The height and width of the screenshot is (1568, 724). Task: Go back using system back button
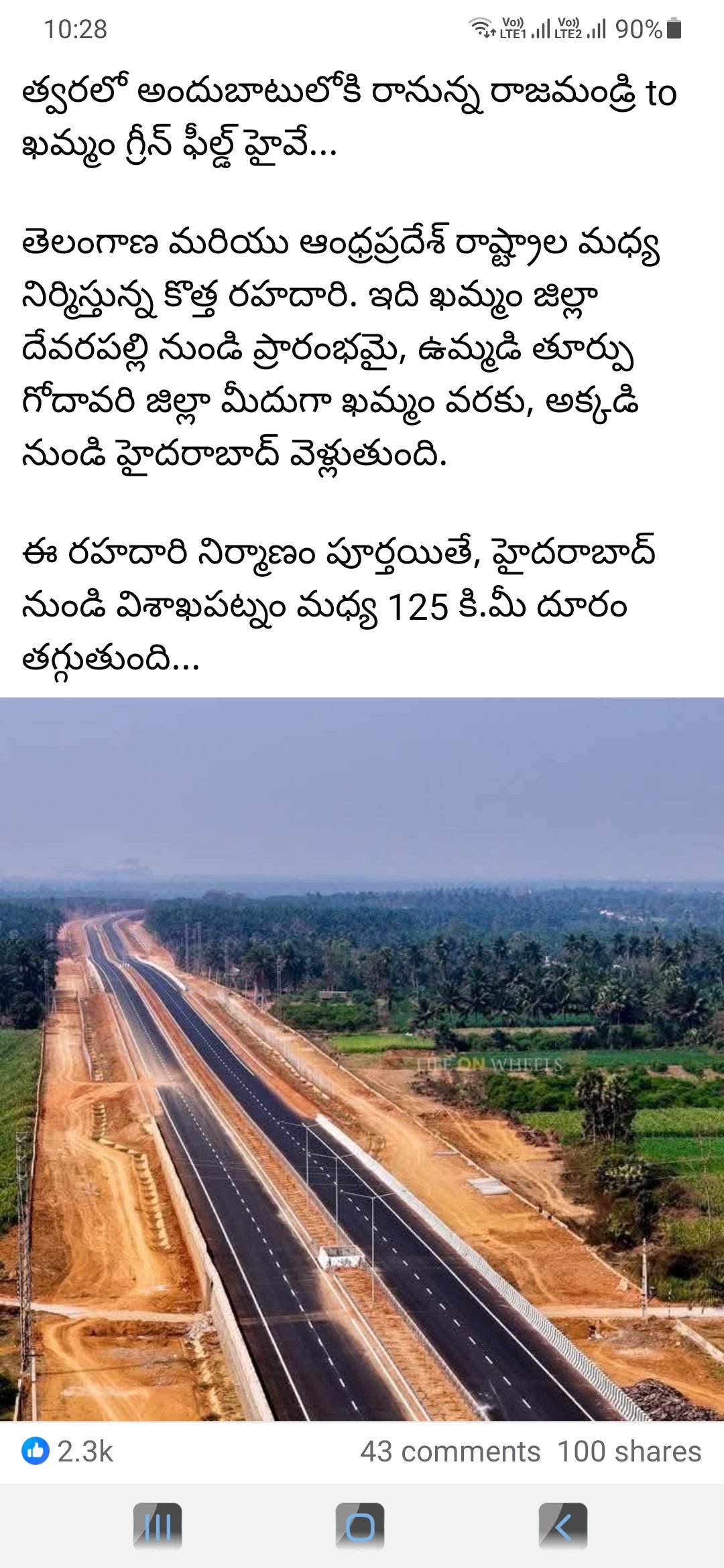coord(563,1527)
